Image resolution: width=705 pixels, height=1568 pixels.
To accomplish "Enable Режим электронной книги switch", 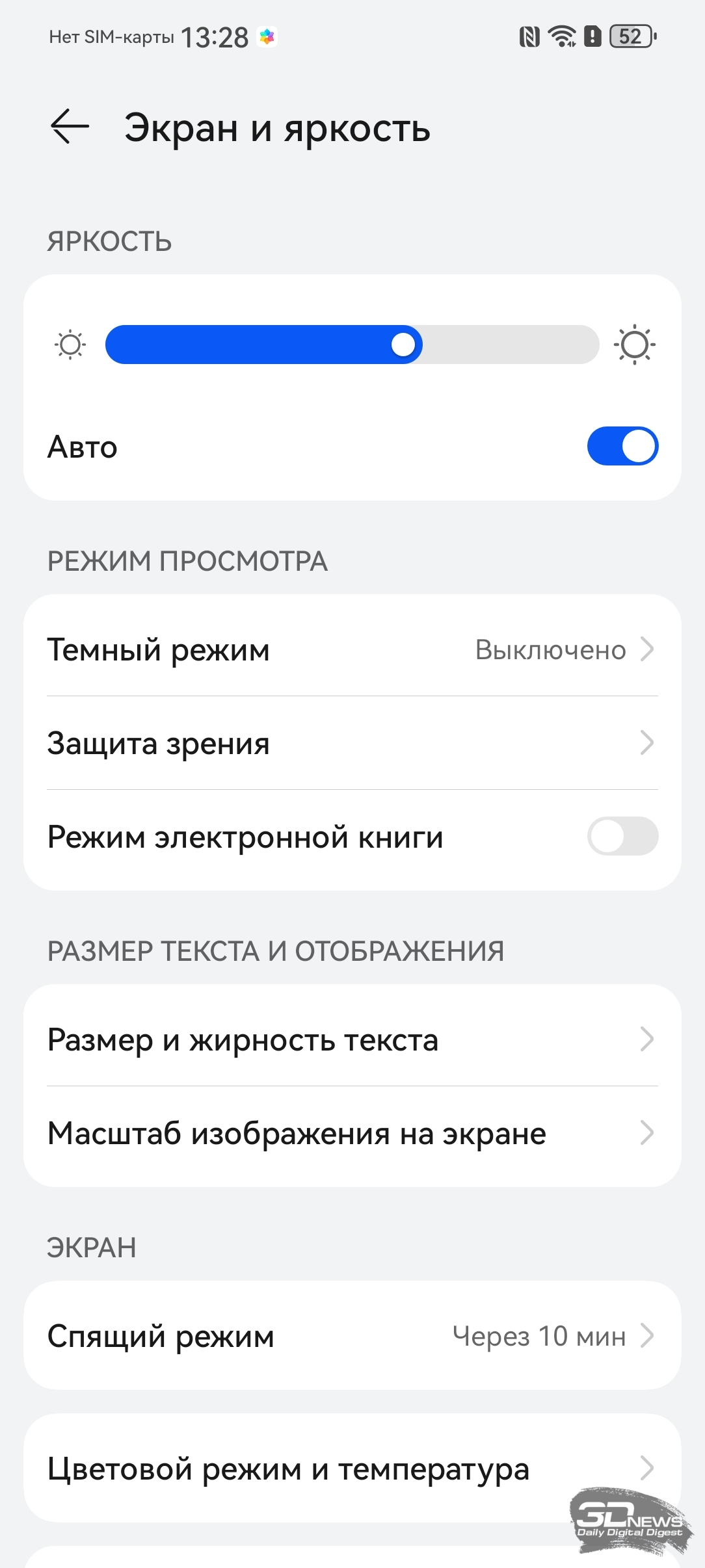I will point(622,837).
